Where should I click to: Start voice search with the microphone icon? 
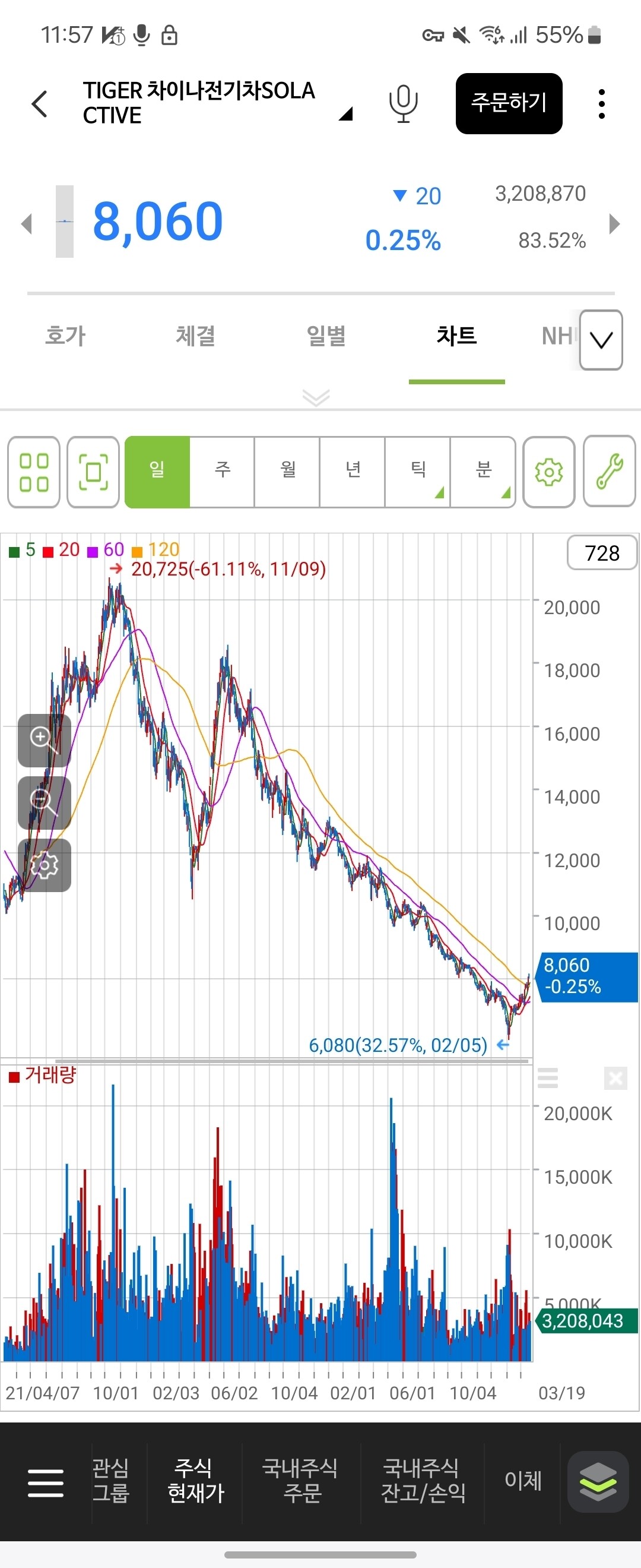[403, 103]
